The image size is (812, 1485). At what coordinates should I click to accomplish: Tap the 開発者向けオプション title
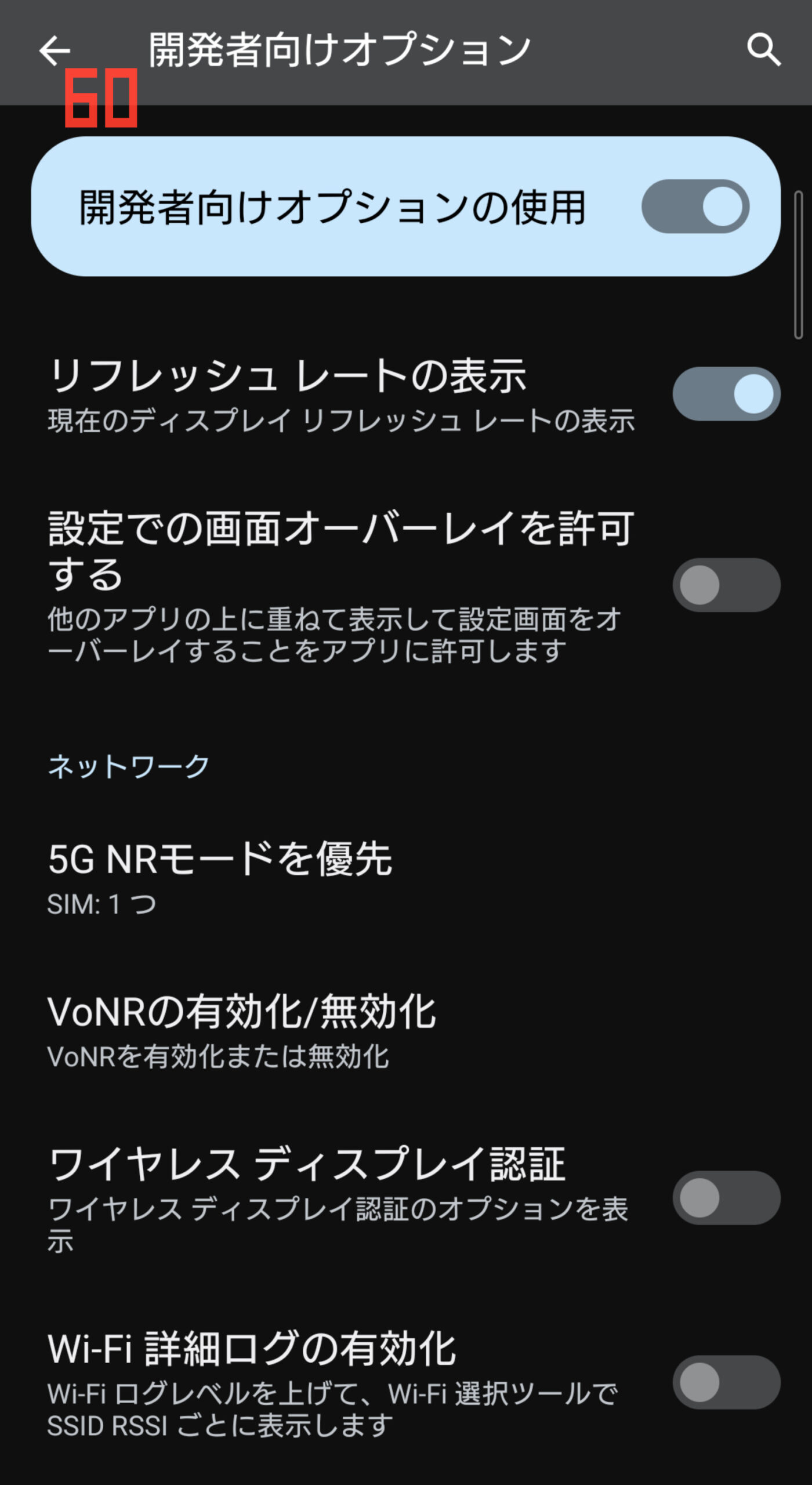click(x=338, y=49)
